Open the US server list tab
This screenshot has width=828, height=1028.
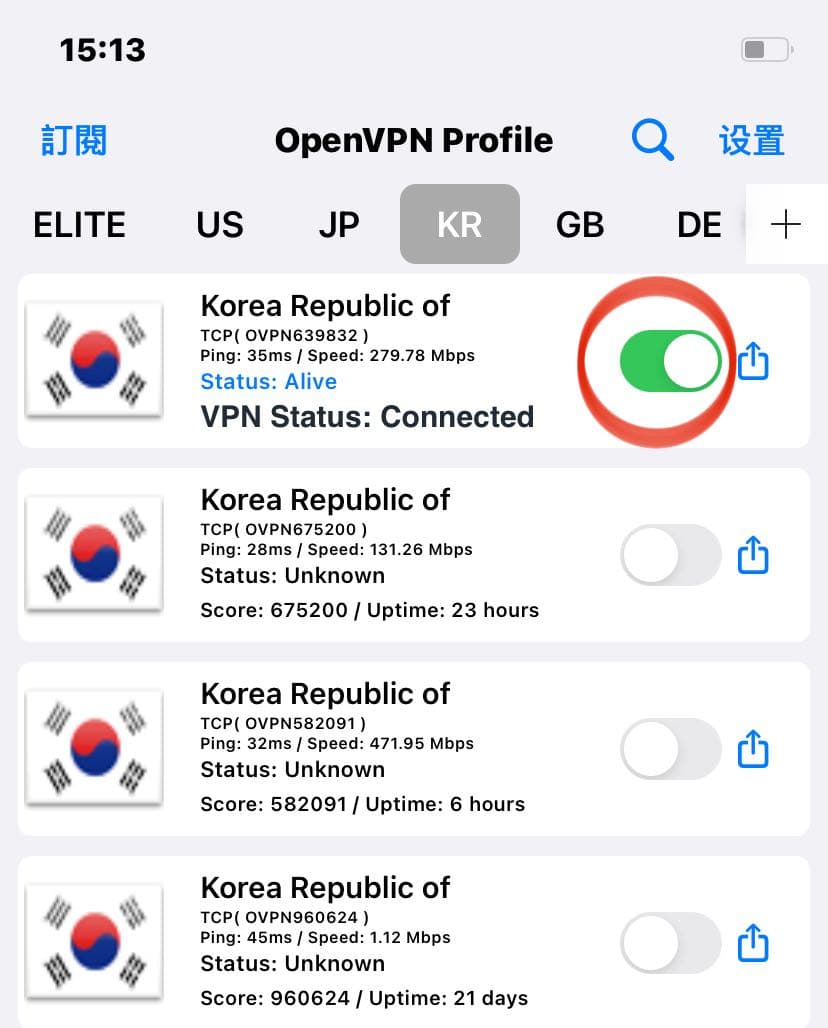click(219, 224)
